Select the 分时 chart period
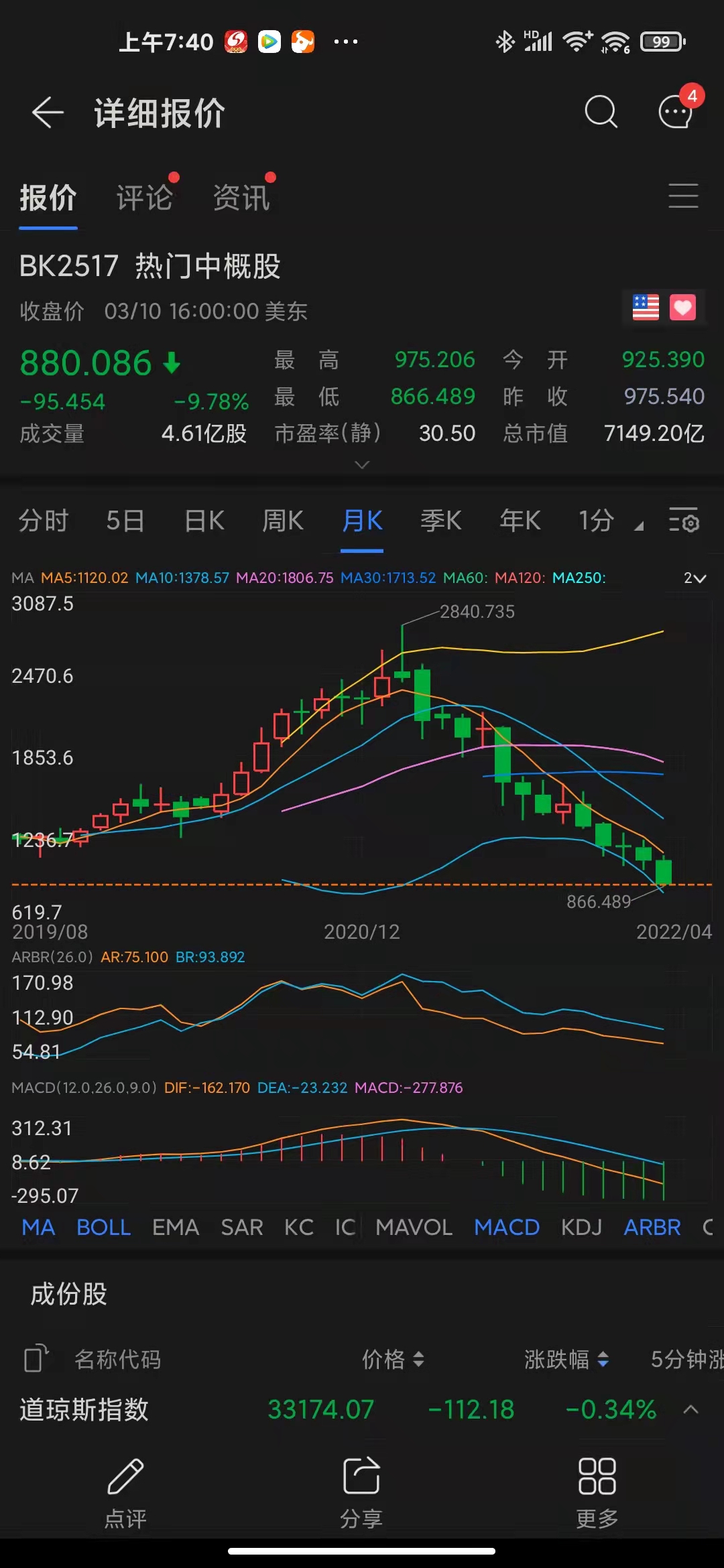 [x=44, y=521]
